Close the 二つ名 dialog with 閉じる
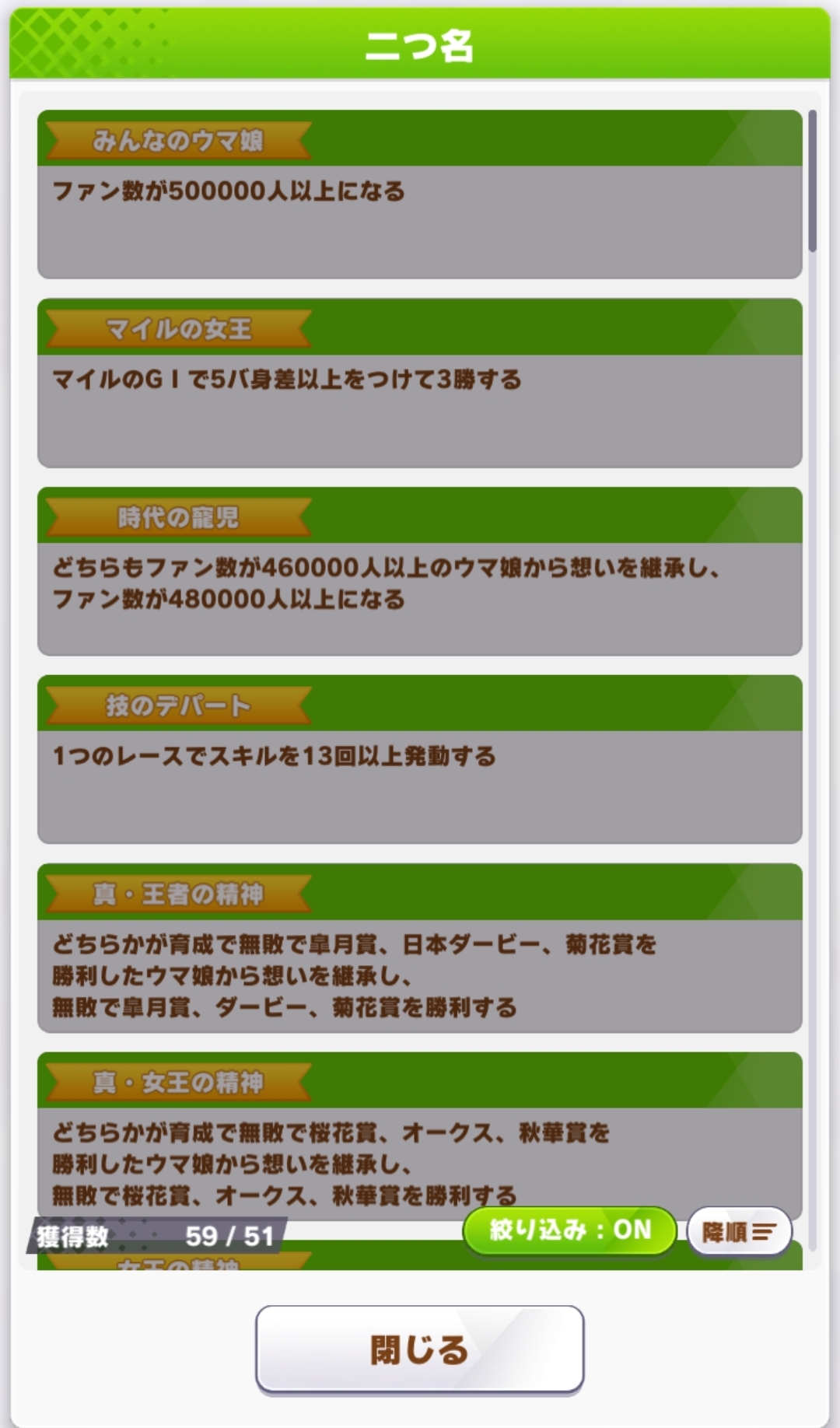840x1428 pixels. (419, 1349)
